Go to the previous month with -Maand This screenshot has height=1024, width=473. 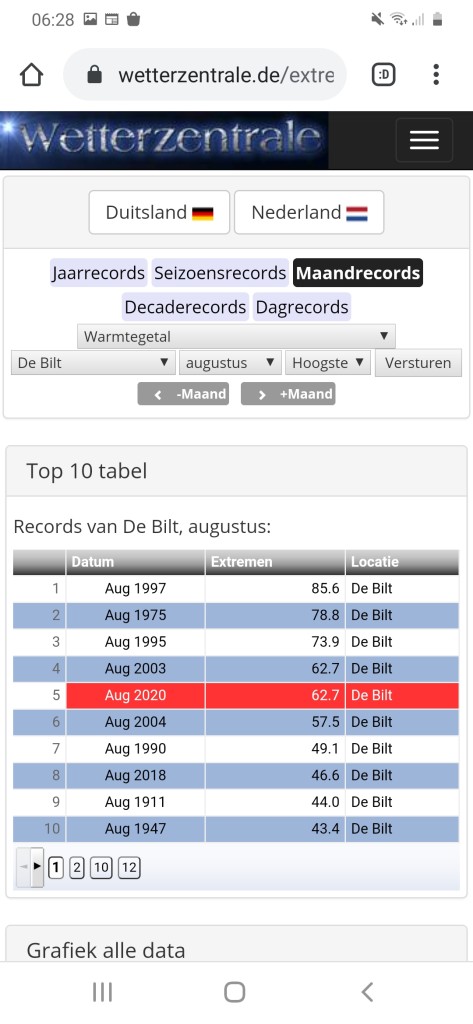click(183, 394)
